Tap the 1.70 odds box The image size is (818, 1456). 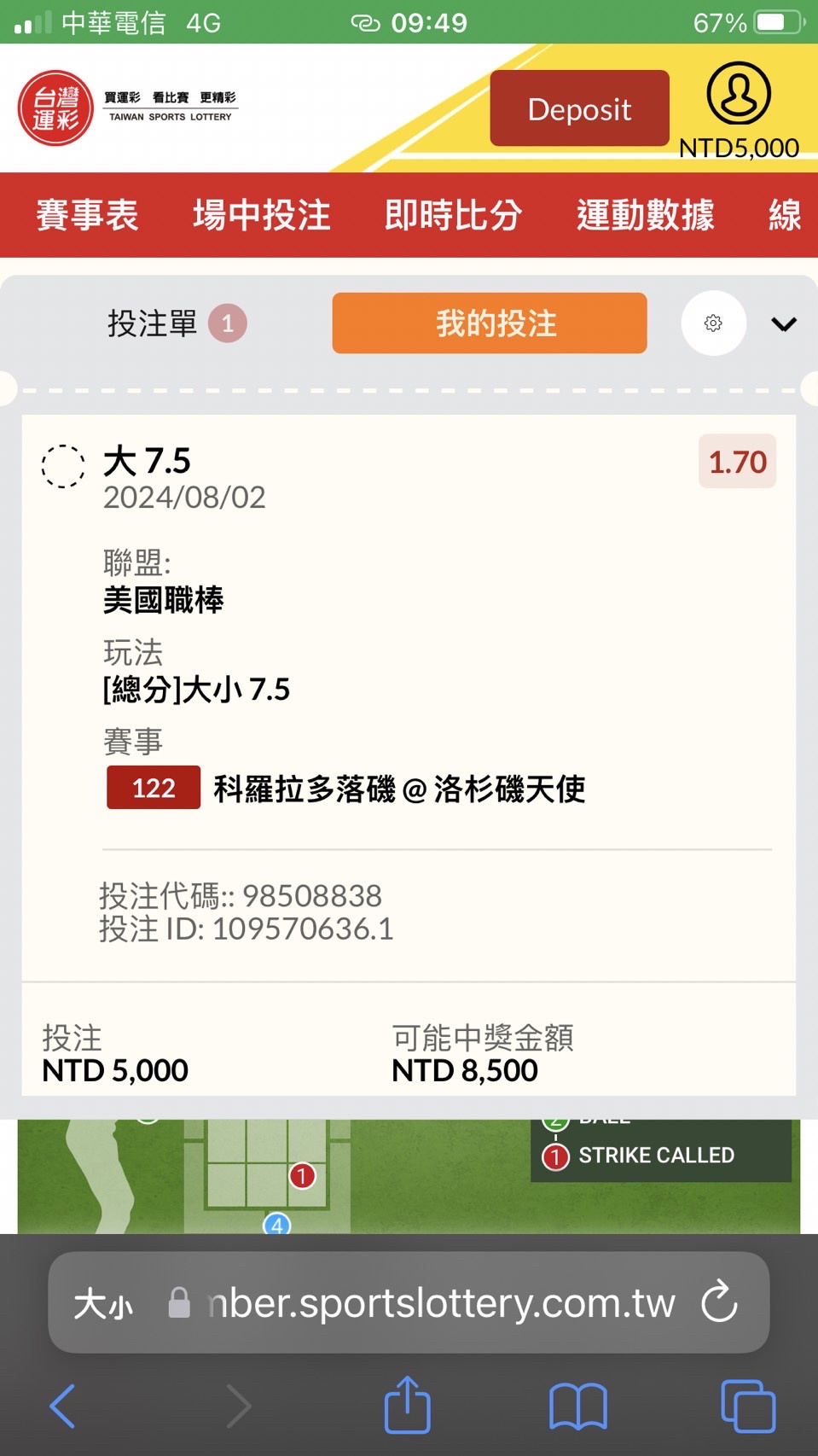pyautogui.click(x=737, y=462)
